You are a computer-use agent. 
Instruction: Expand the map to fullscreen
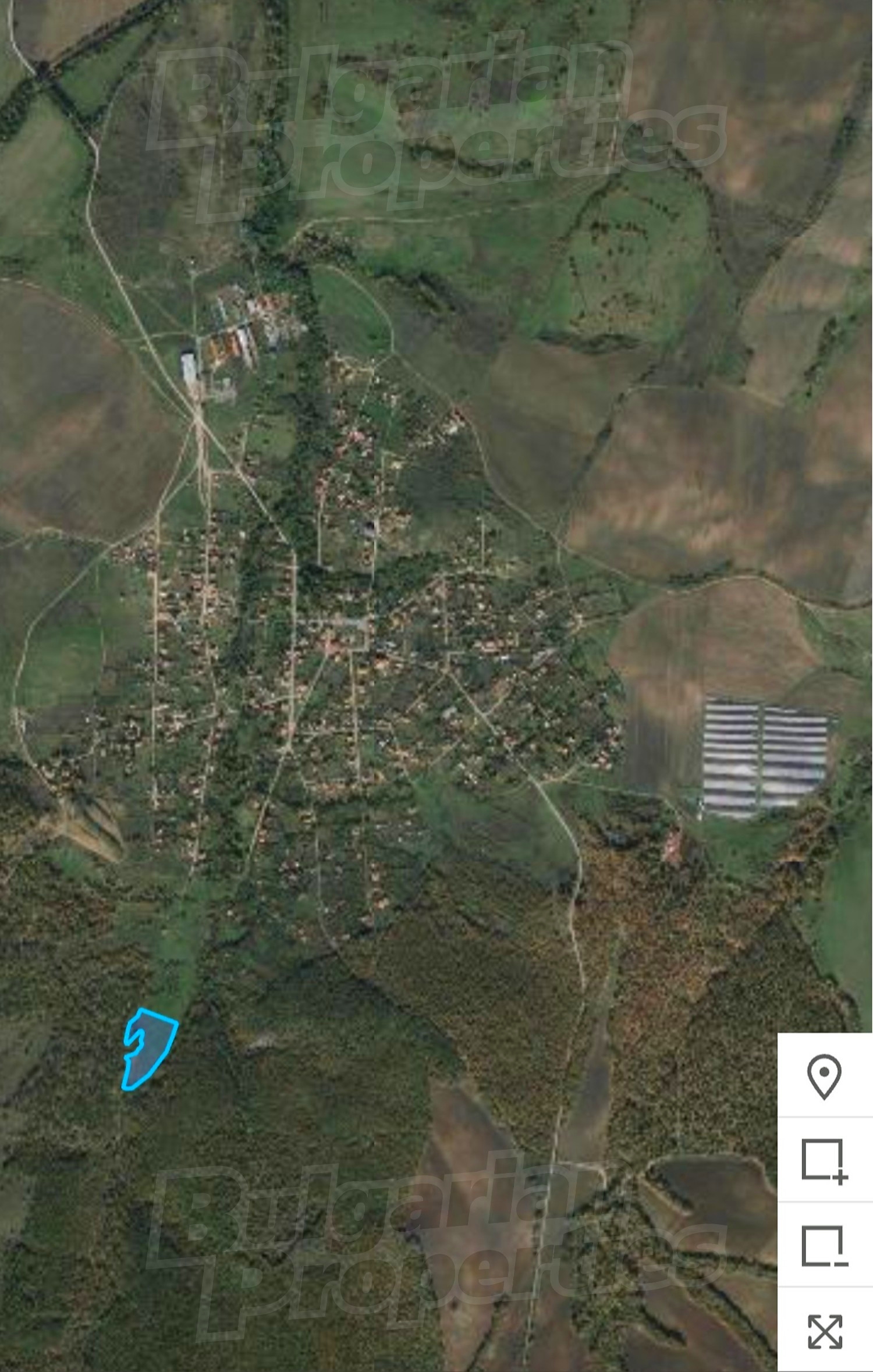tap(824, 1330)
